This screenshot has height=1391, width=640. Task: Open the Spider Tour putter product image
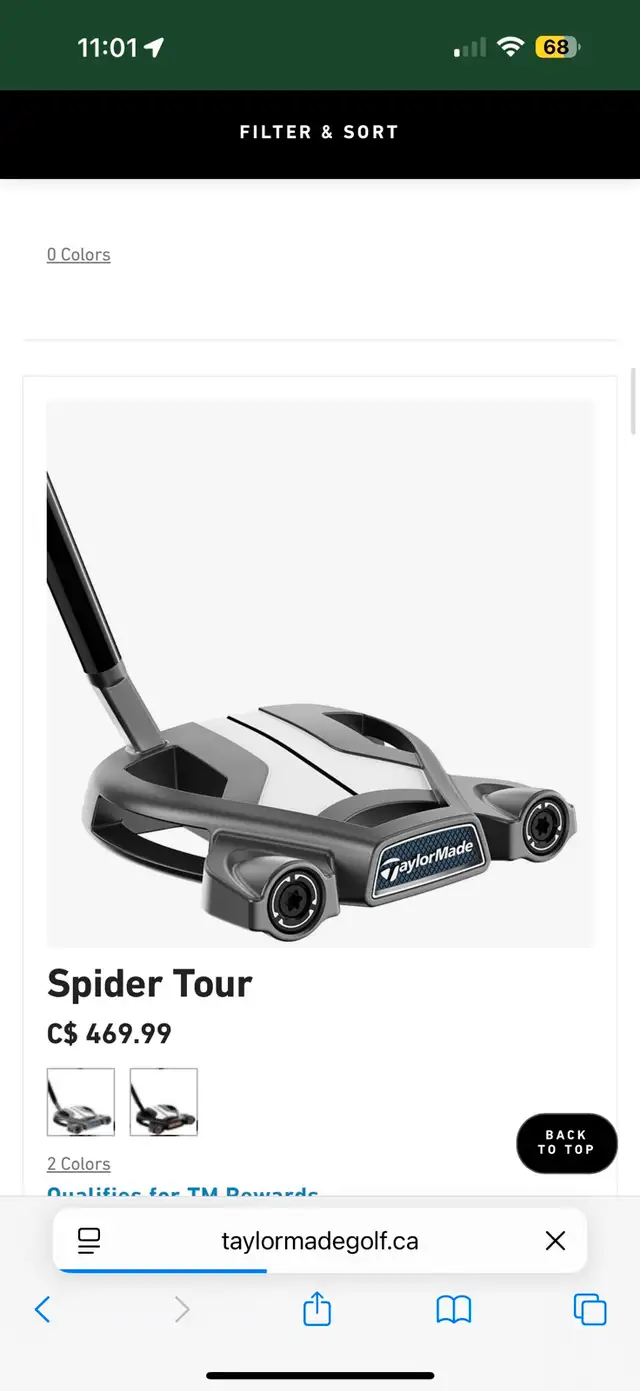[x=320, y=673]
